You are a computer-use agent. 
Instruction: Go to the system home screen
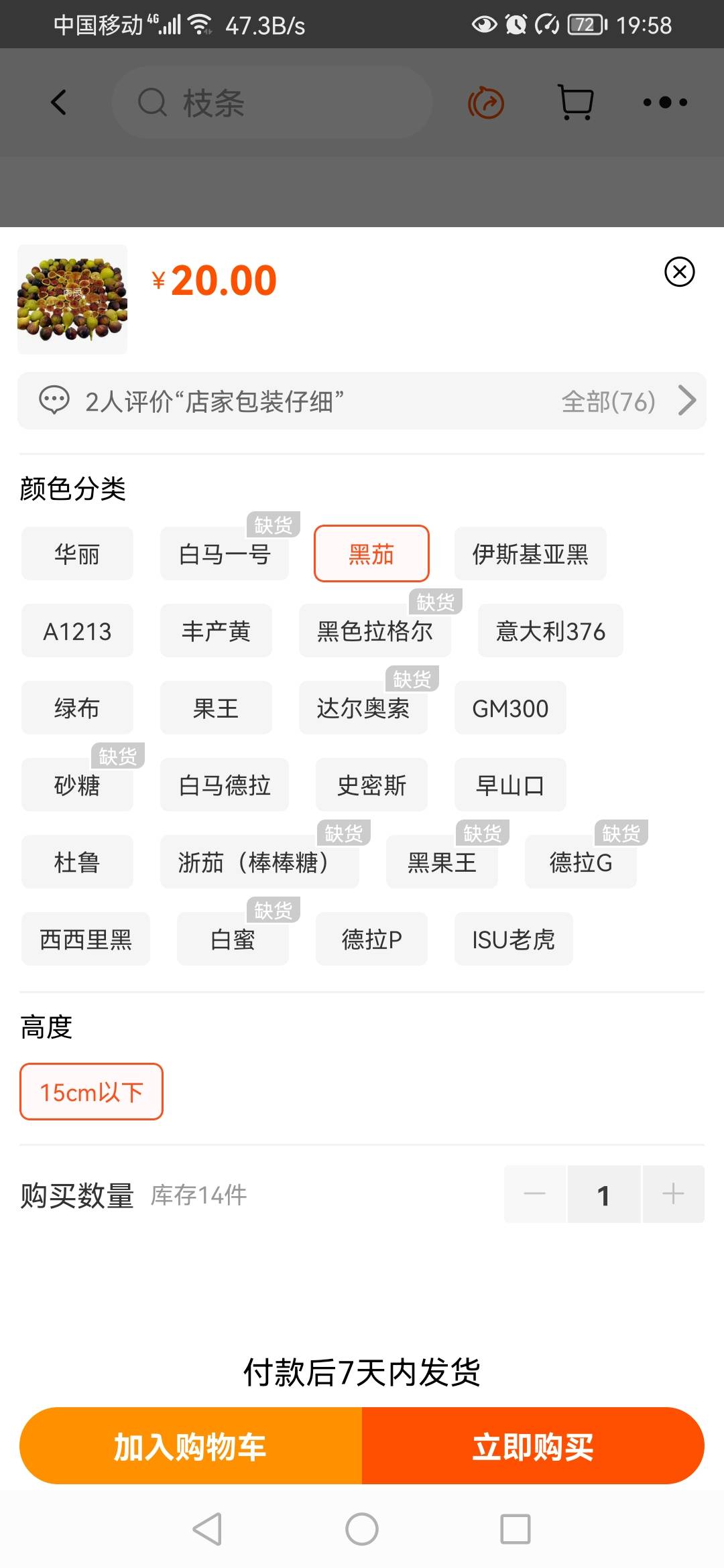click(362, 1529)
